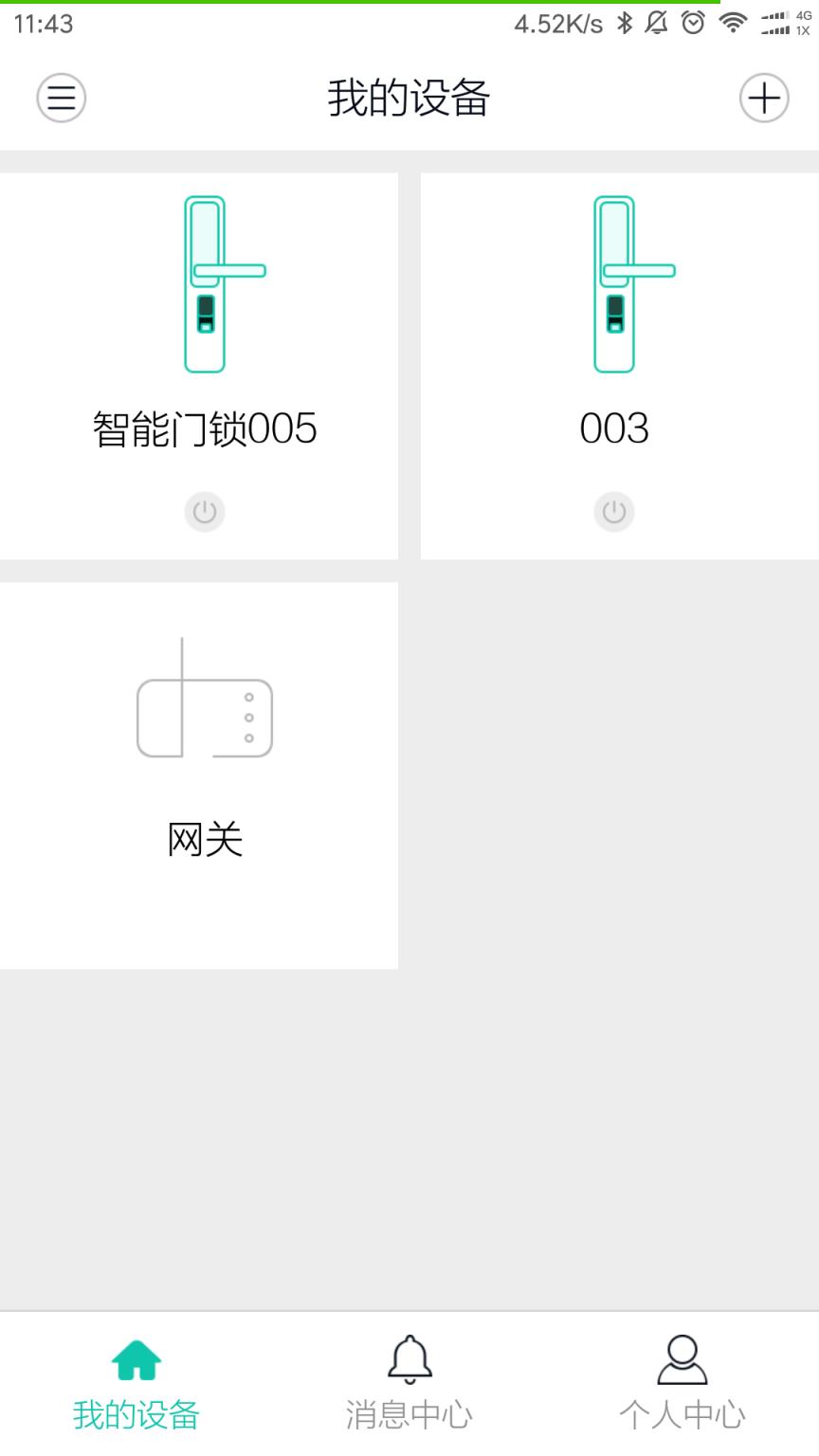Tap the 网关 device name label
The image size is (819, 1456).
pos(205,839)
